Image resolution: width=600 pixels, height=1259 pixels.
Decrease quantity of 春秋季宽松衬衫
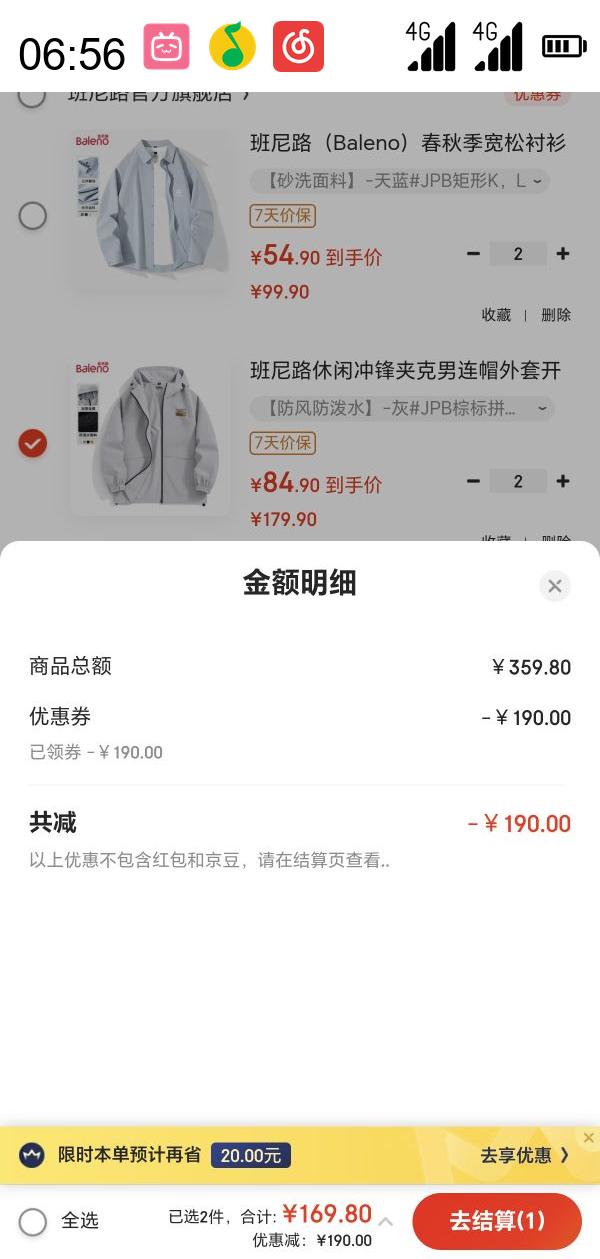point(473,254)
